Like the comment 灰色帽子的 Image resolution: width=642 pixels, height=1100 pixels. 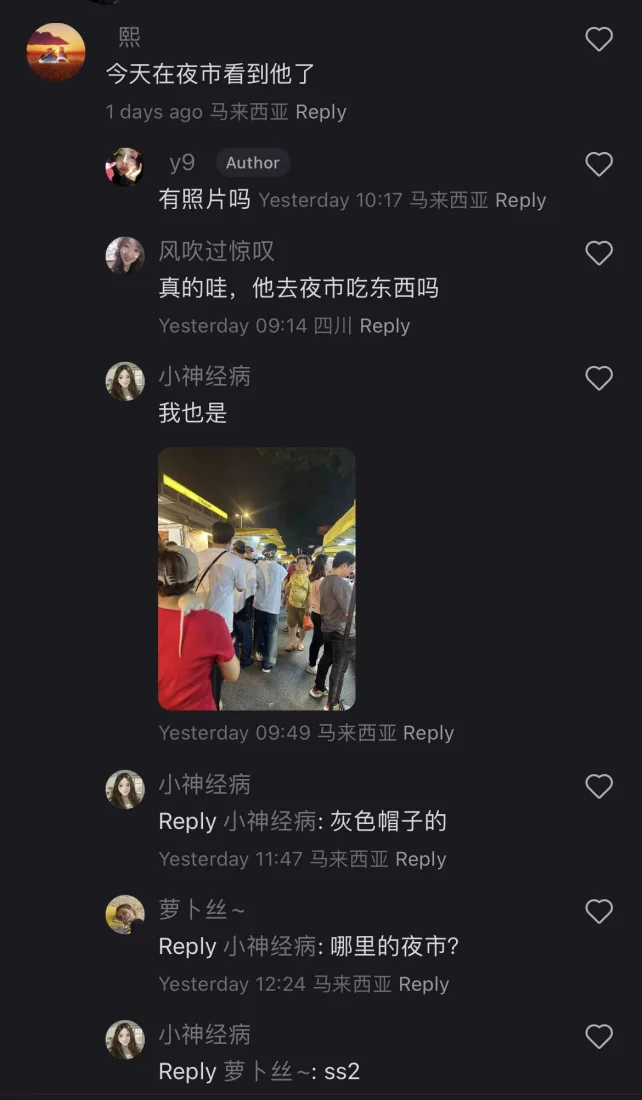point(598,786)
